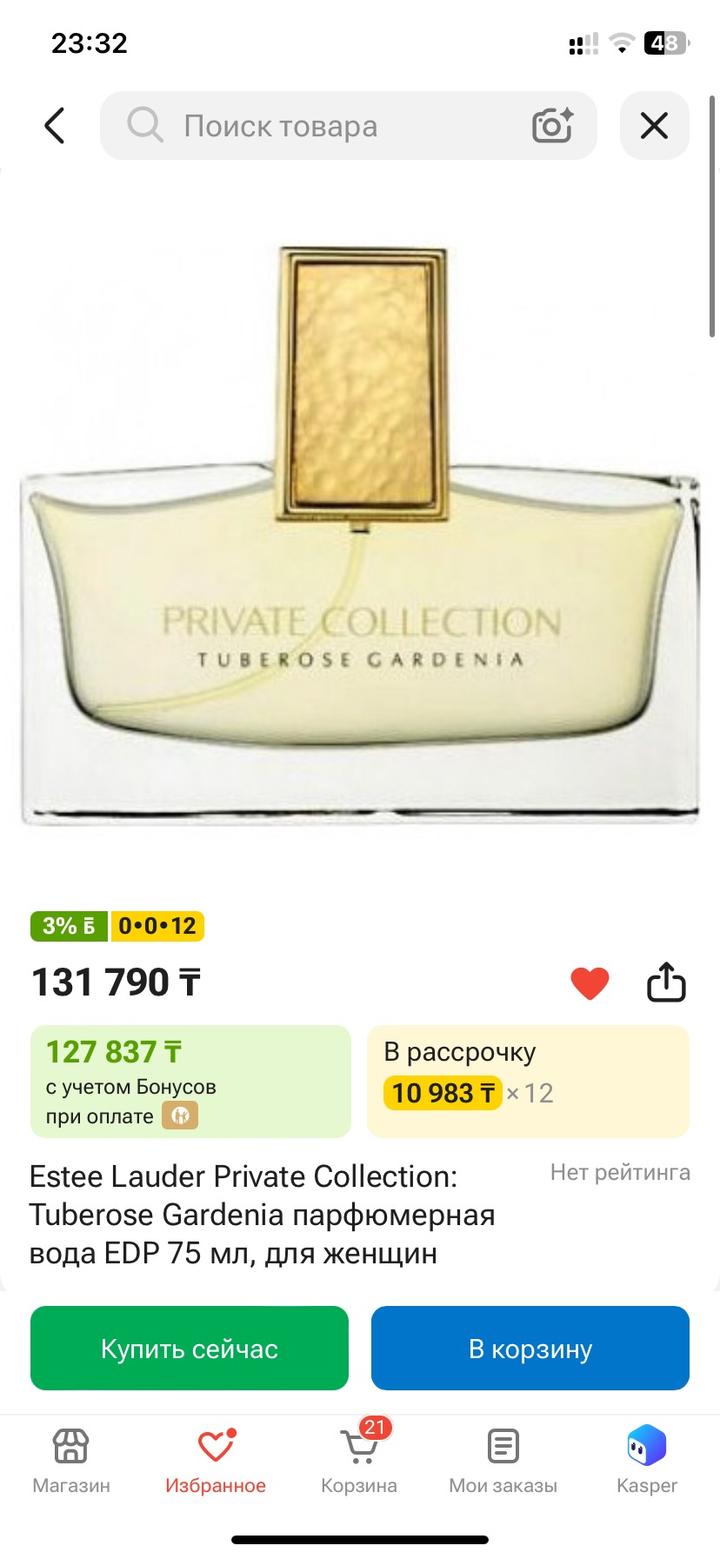Screen dimensions: 720x1558
Task: Open the Избранное tab
Action: [215, 1461]
